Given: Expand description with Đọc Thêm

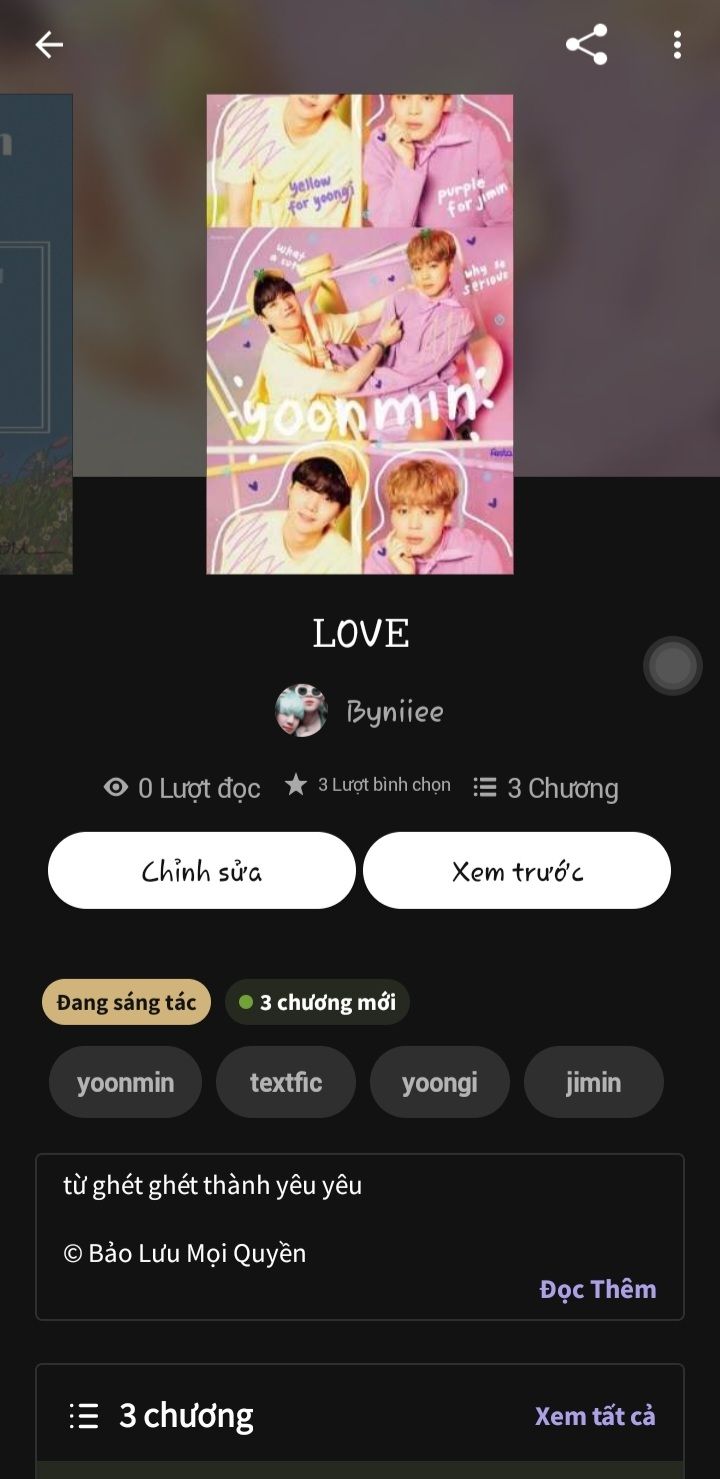Looking at the screenshot, I should tap(597, 1289).
